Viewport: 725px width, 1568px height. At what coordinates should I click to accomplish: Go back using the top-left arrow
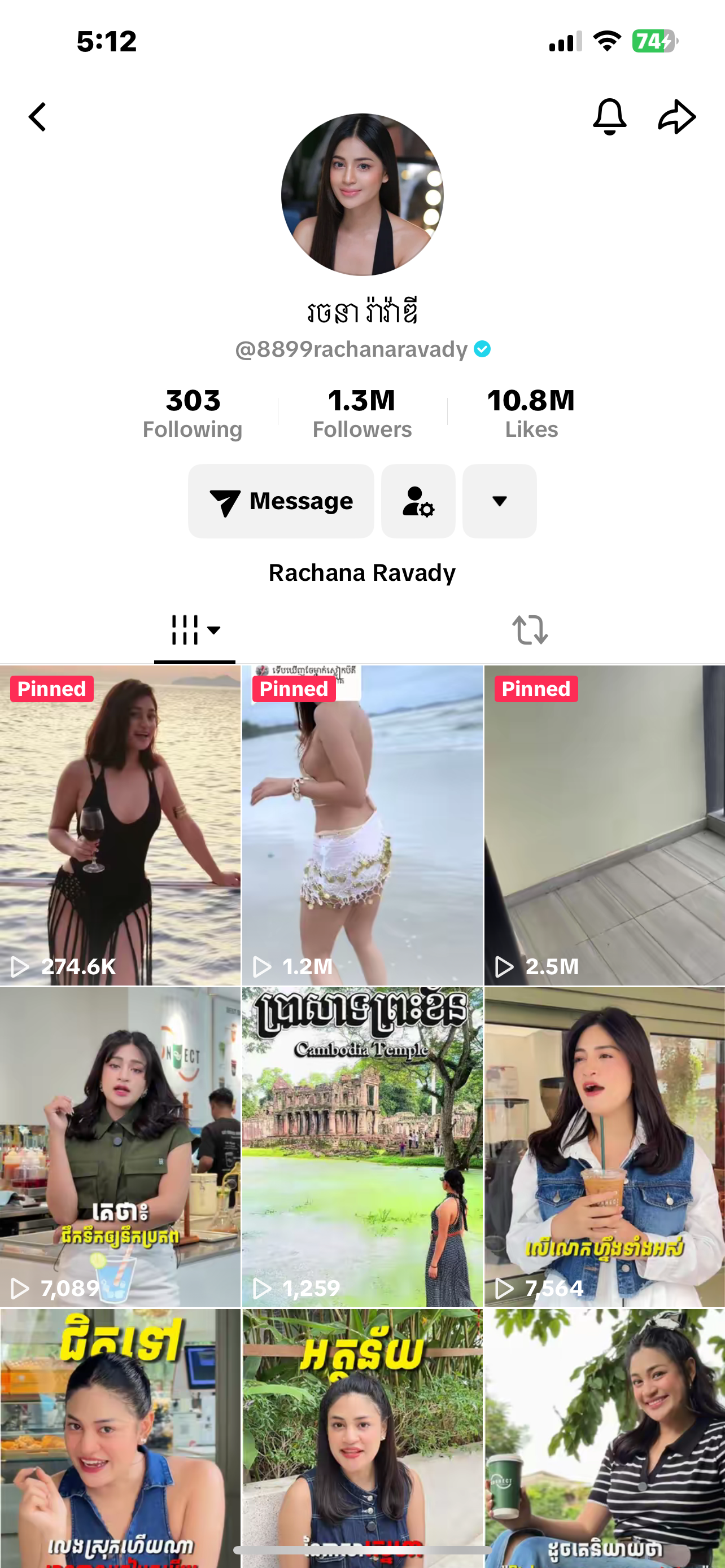(38, 116)
